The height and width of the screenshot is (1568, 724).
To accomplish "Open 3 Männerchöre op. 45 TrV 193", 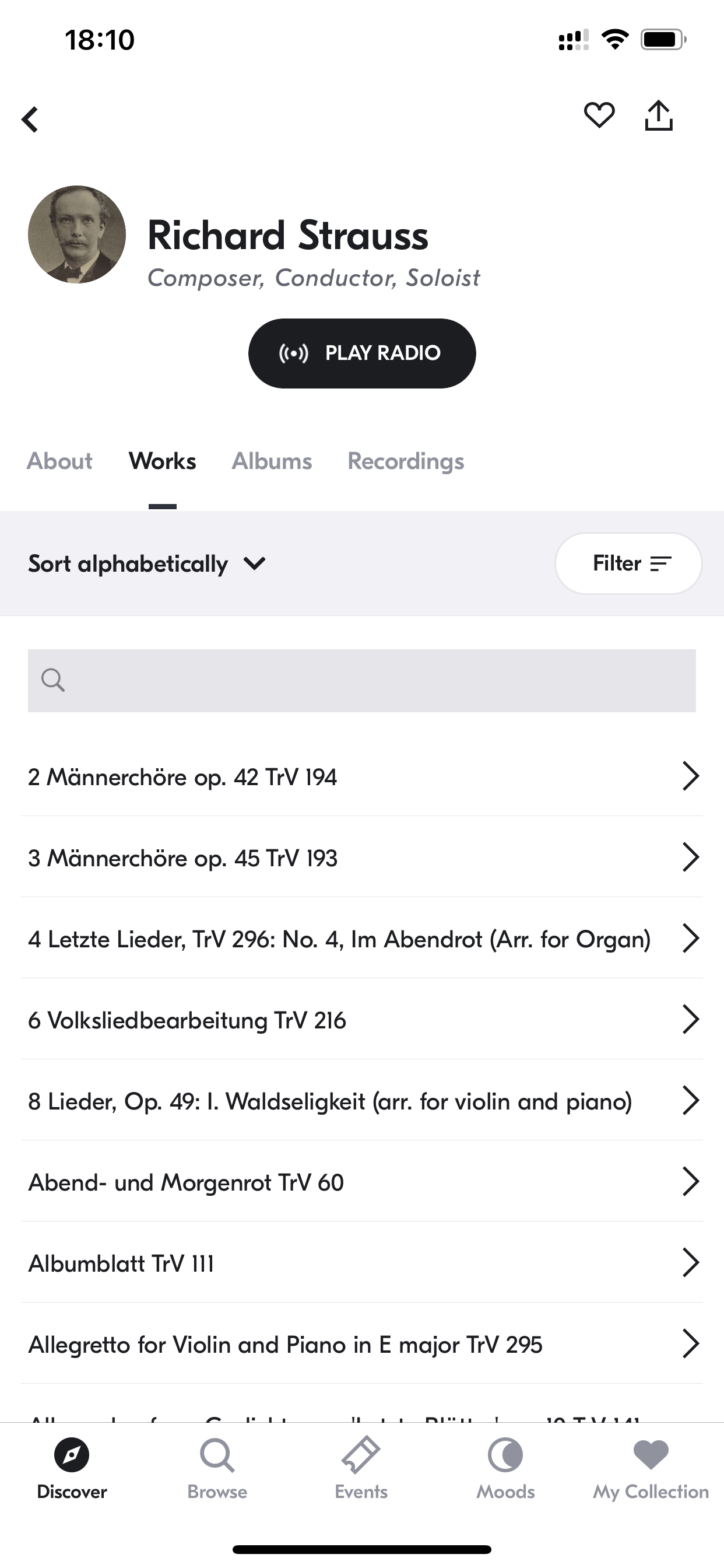I will coord(362,857).
